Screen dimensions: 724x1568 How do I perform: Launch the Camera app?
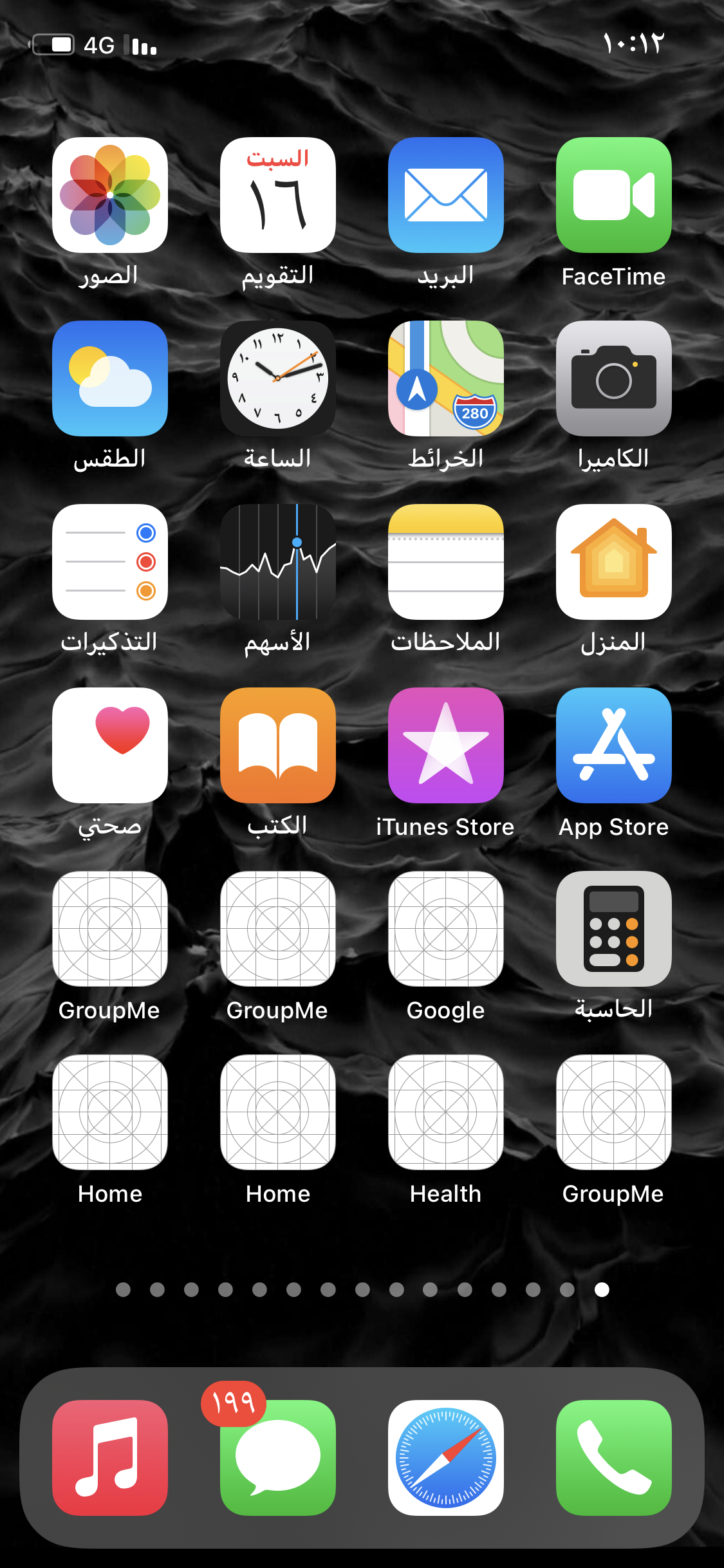tap(614, 378)
